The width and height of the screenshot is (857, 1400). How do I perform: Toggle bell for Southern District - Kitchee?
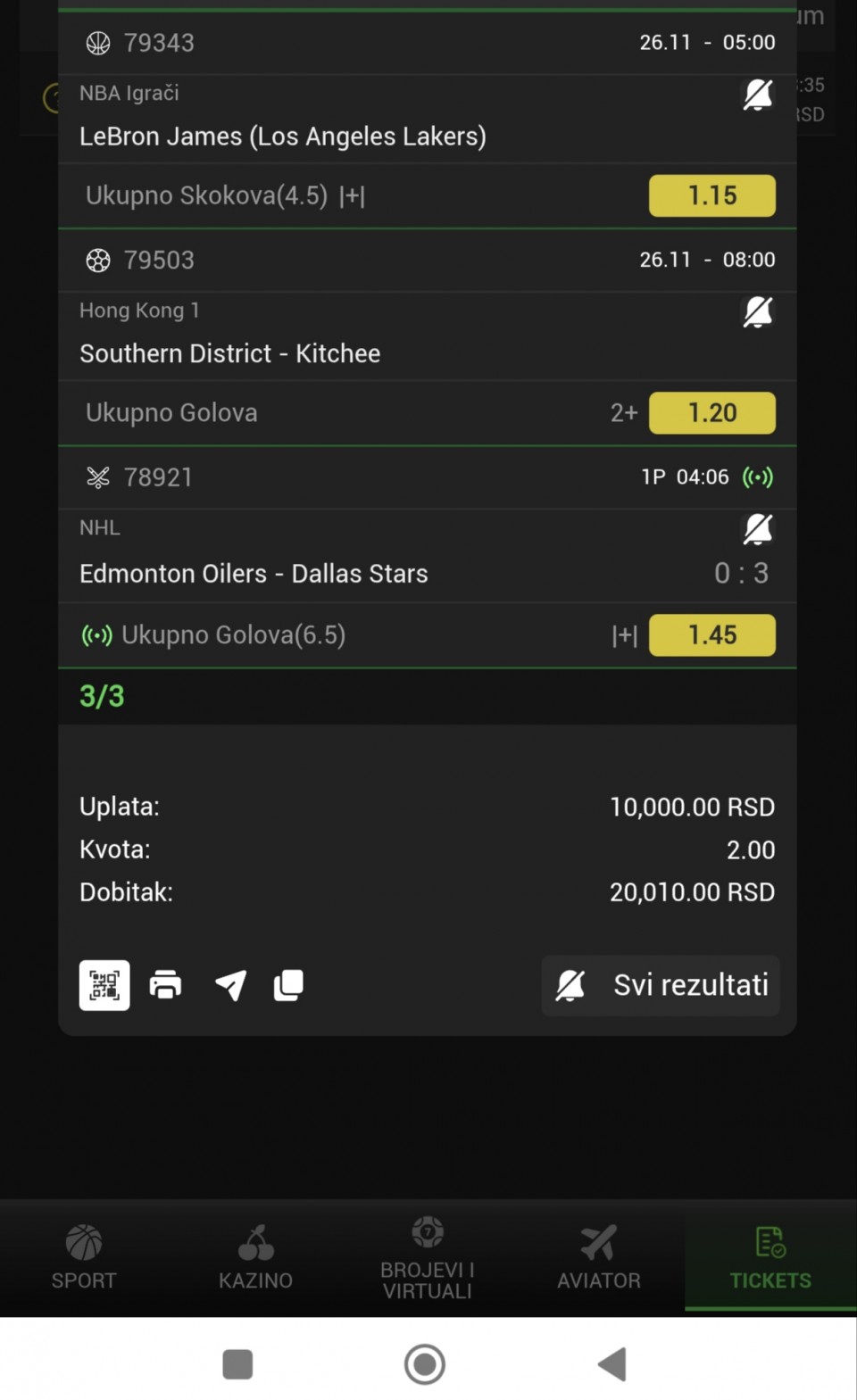coord(758,312)
